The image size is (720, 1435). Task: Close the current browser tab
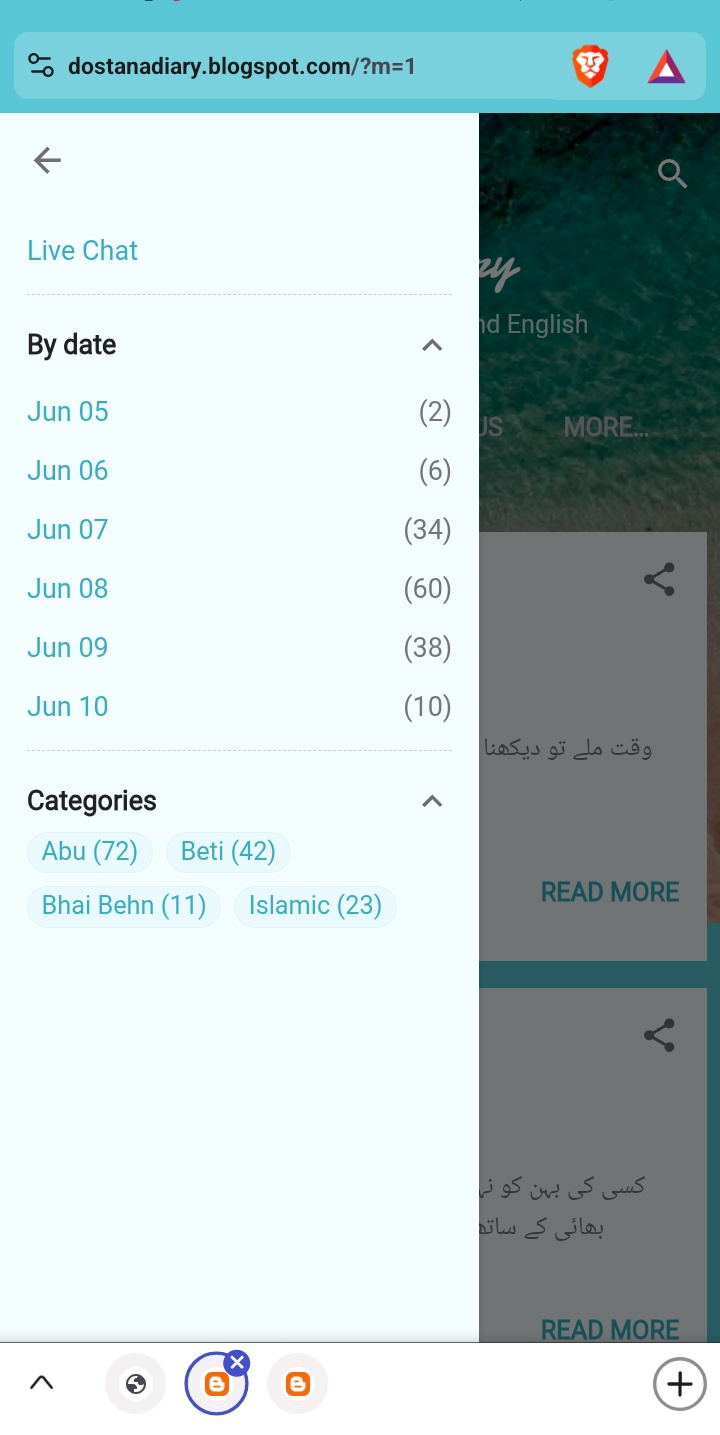coord(237,1362)
